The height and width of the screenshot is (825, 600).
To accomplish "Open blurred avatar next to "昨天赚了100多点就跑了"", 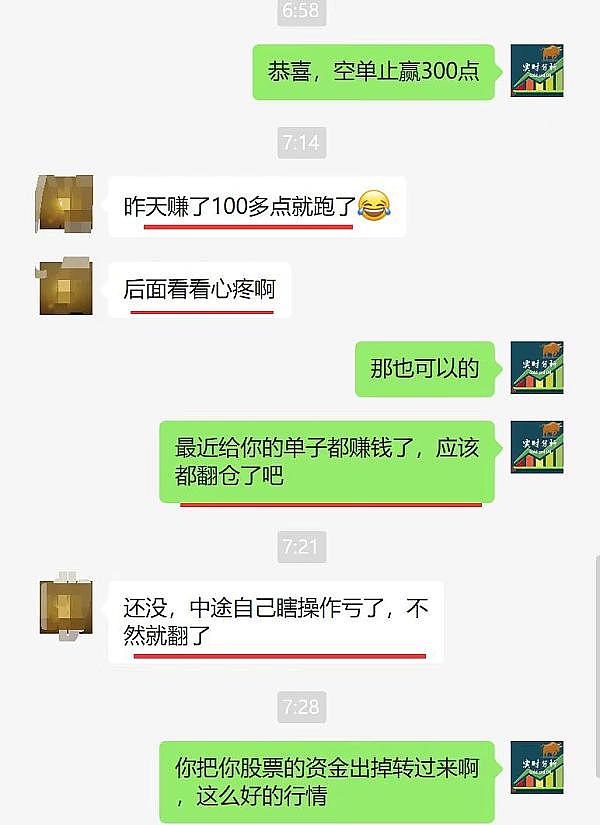I will (x=65, y=204).
